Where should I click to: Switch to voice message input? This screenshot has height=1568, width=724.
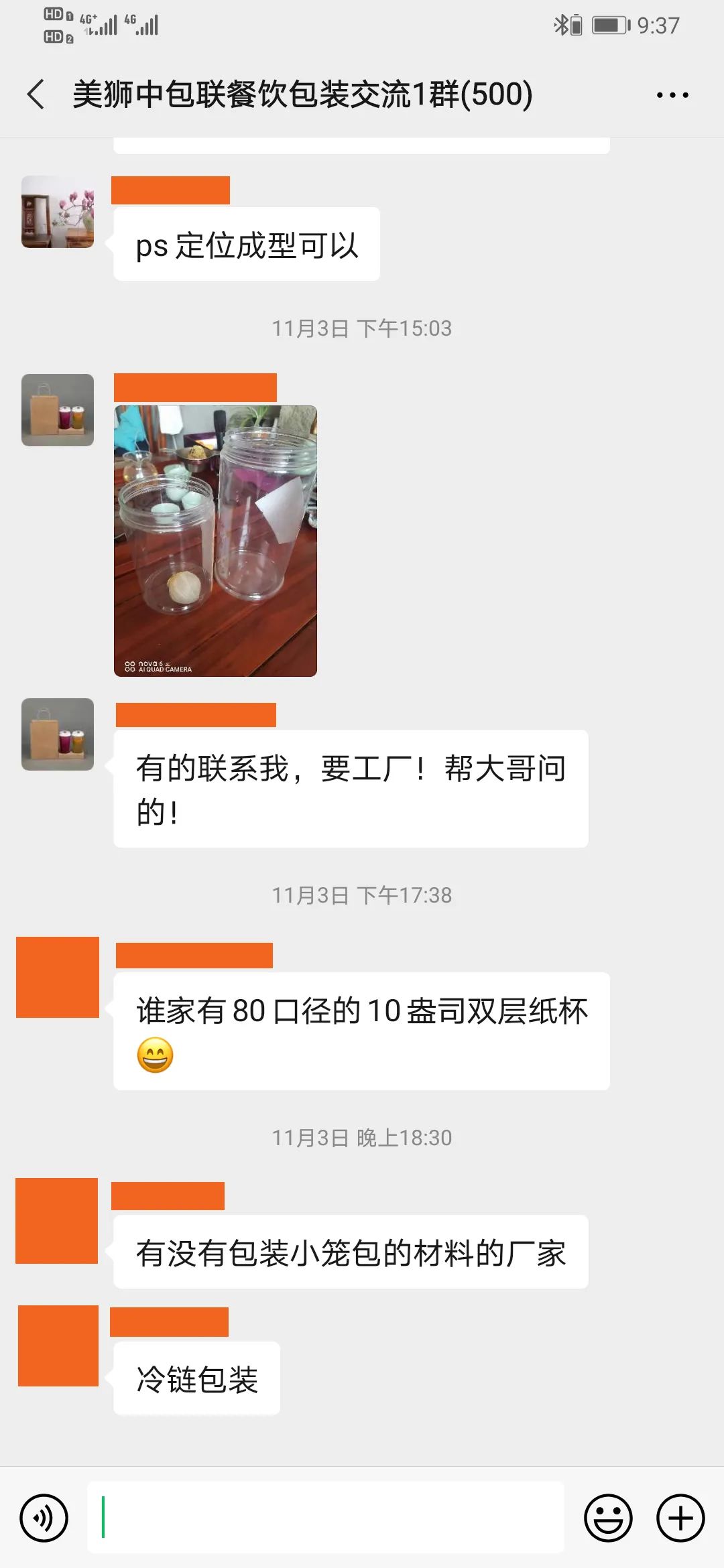click(x=44, y=1518)
